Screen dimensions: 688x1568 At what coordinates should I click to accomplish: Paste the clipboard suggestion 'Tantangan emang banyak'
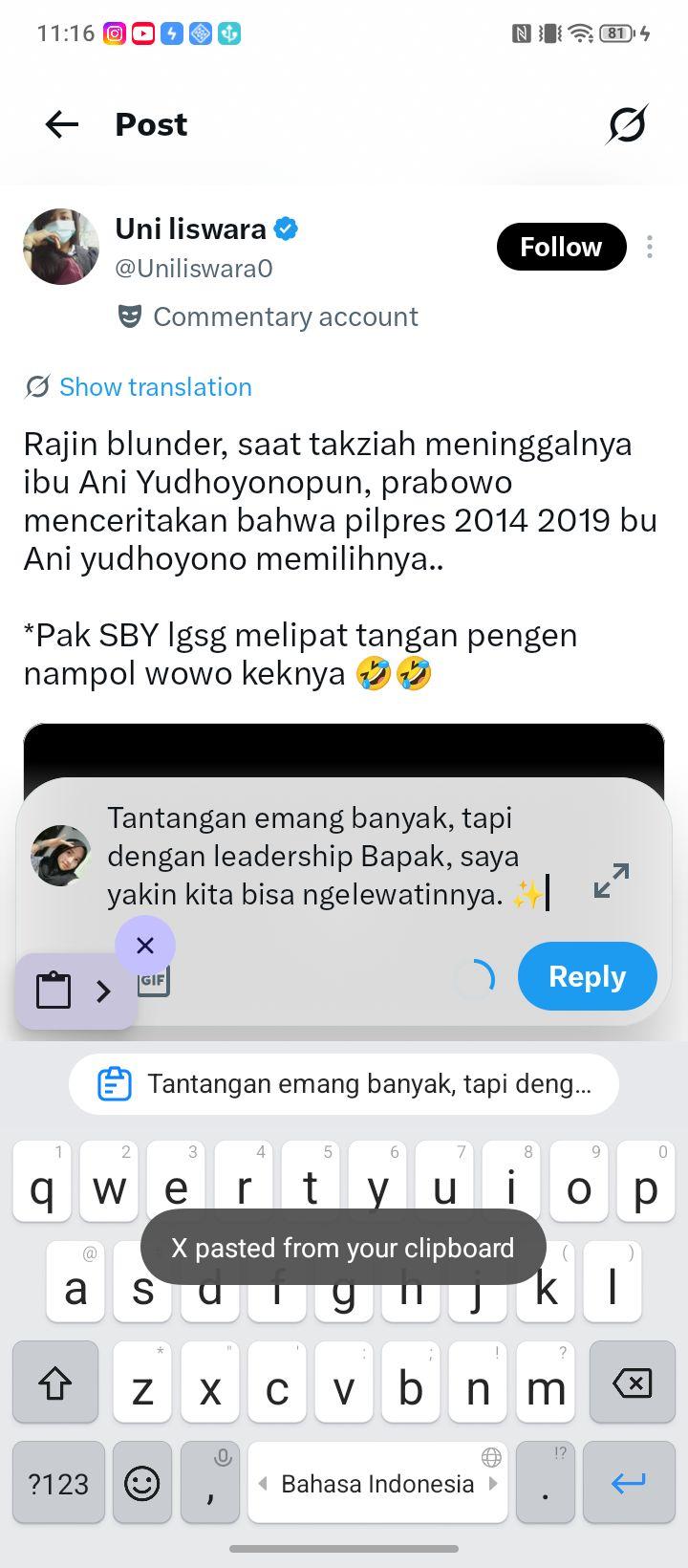[x=344, y=1084]
